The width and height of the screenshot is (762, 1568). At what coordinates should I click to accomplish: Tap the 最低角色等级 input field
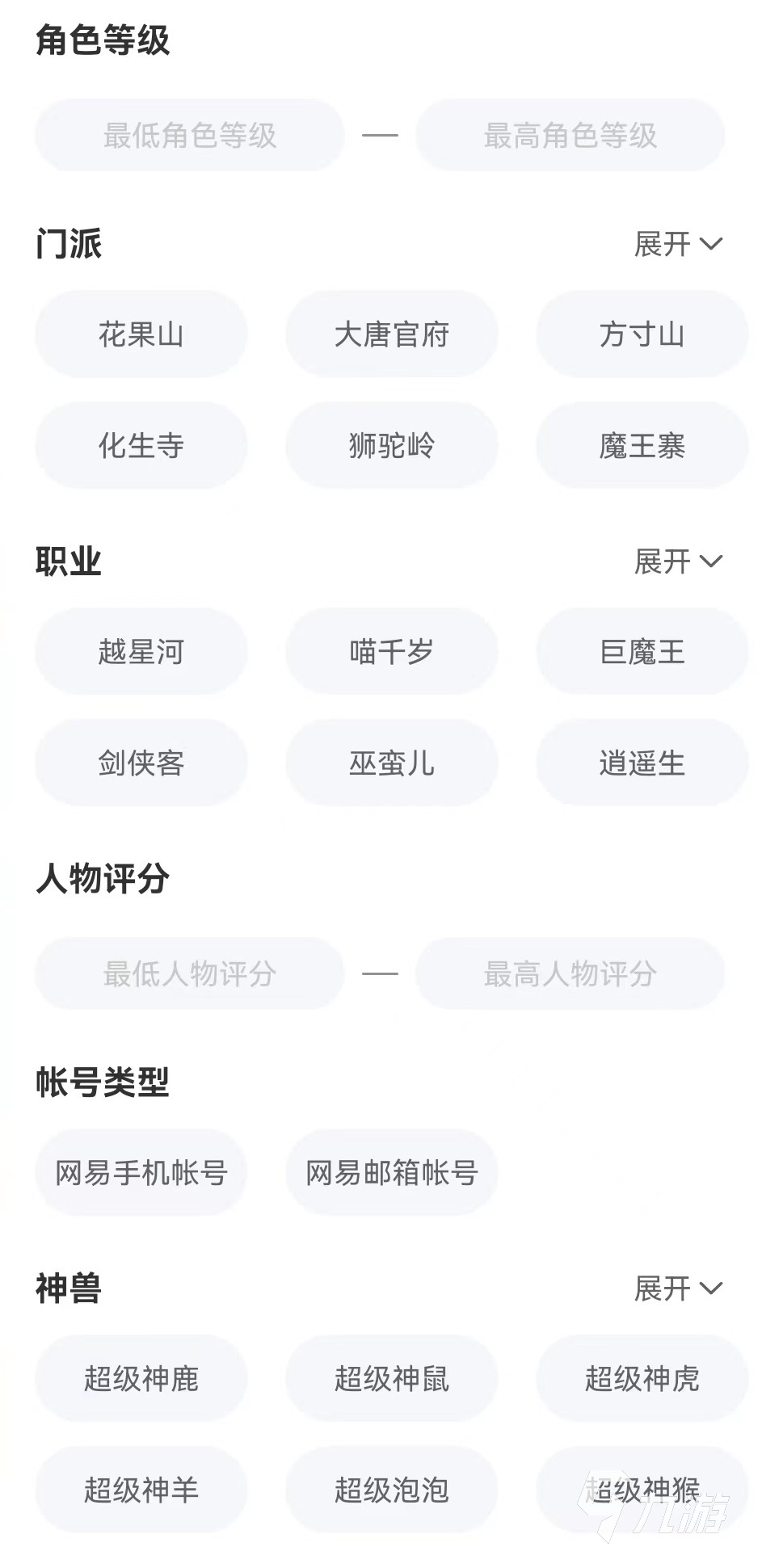pos(190,135)
